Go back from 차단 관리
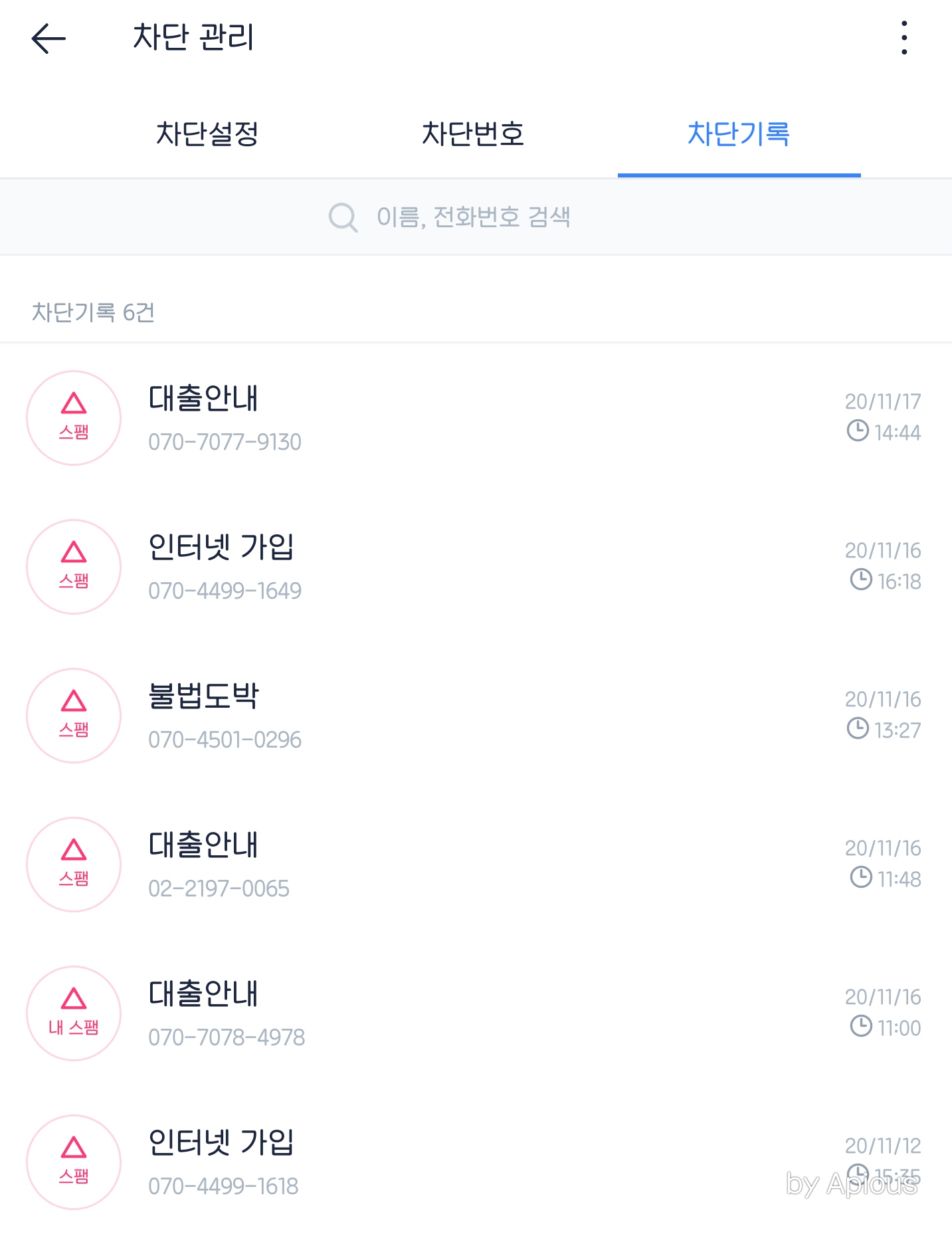952x1244 pixels. click(x=48, y=39)
